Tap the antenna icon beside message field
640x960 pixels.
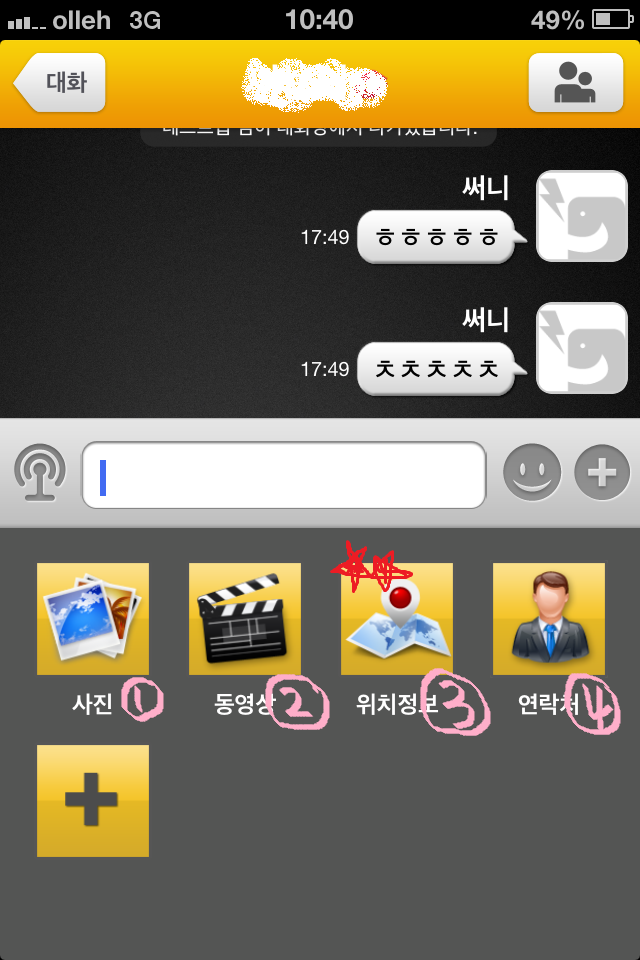tap(40, 472)
